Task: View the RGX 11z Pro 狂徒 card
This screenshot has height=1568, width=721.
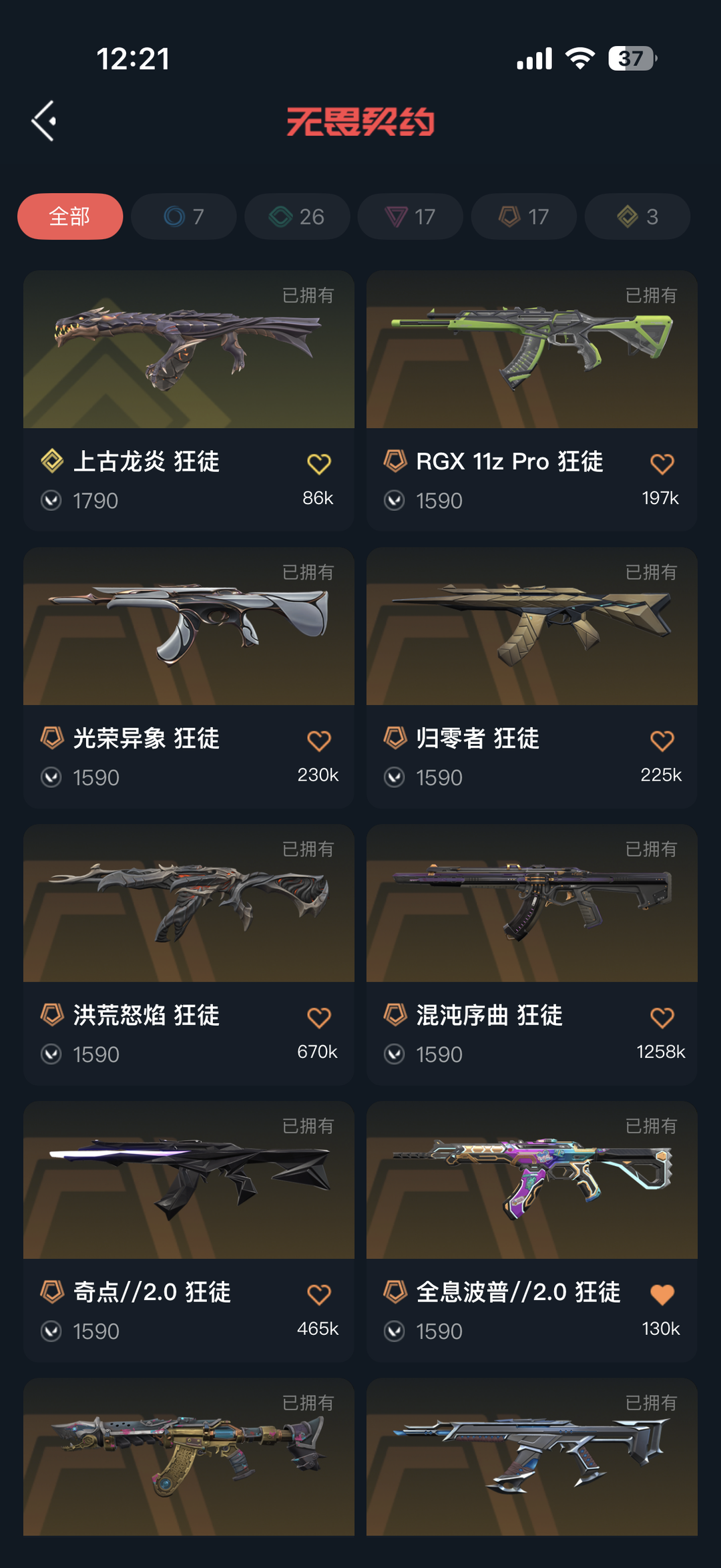Action: [532, 401]
